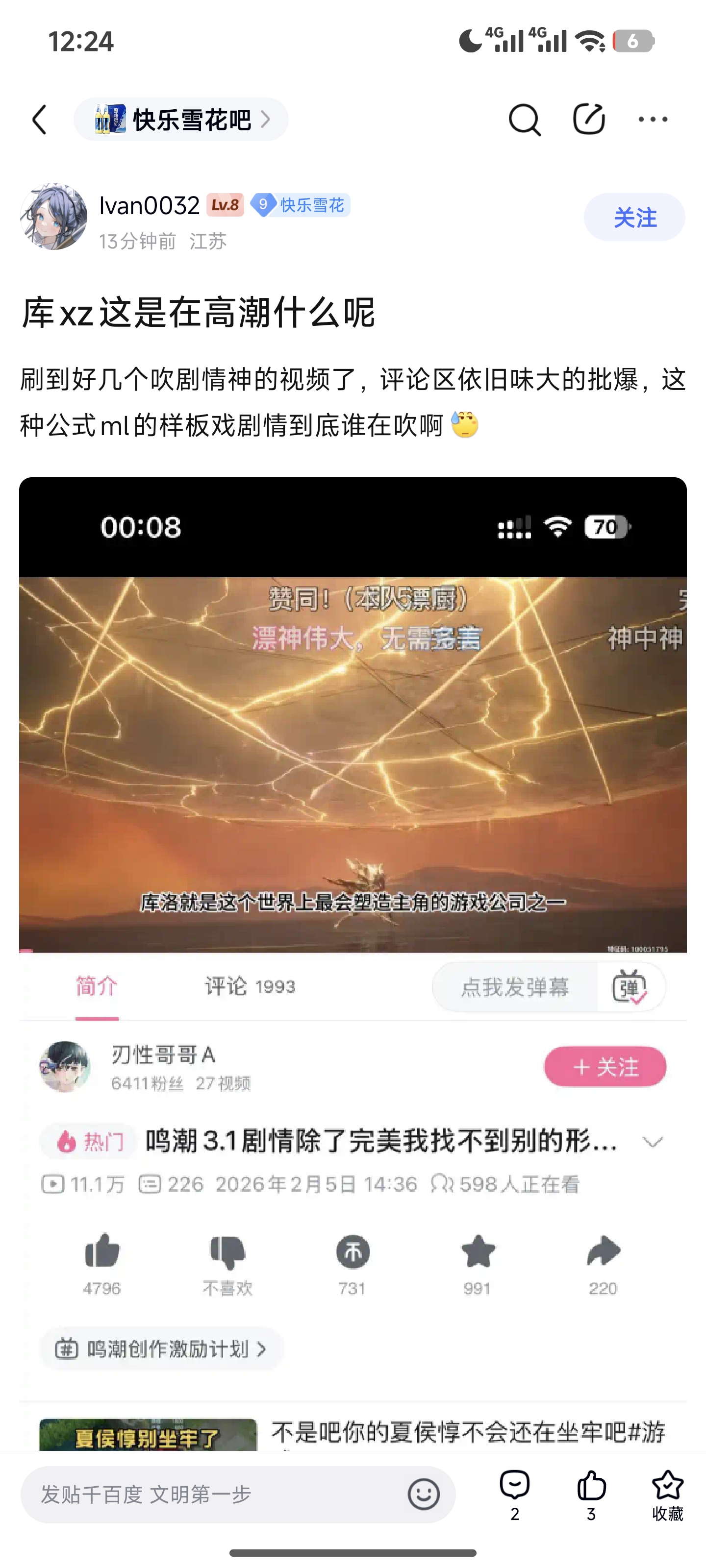Viewport: 706px width, 1568px height.
Task: Go back to the previous page
Action: pyautogui.click(x=40, y=119)
